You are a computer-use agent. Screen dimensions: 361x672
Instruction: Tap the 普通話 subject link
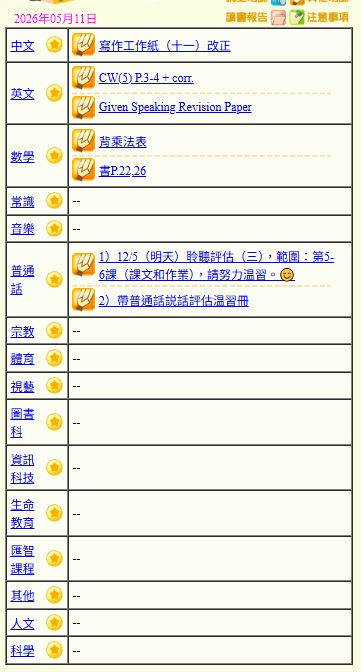[x=22, y=280]
